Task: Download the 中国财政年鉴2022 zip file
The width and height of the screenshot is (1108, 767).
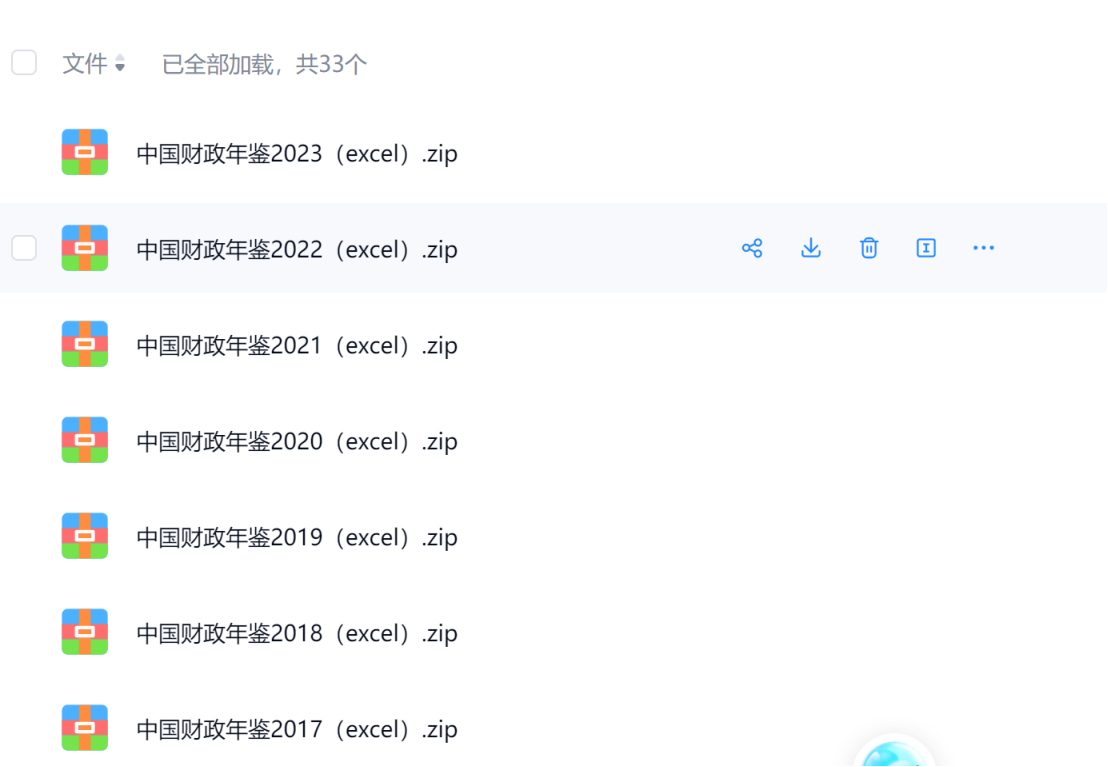Action: click(x=811, y=248)
